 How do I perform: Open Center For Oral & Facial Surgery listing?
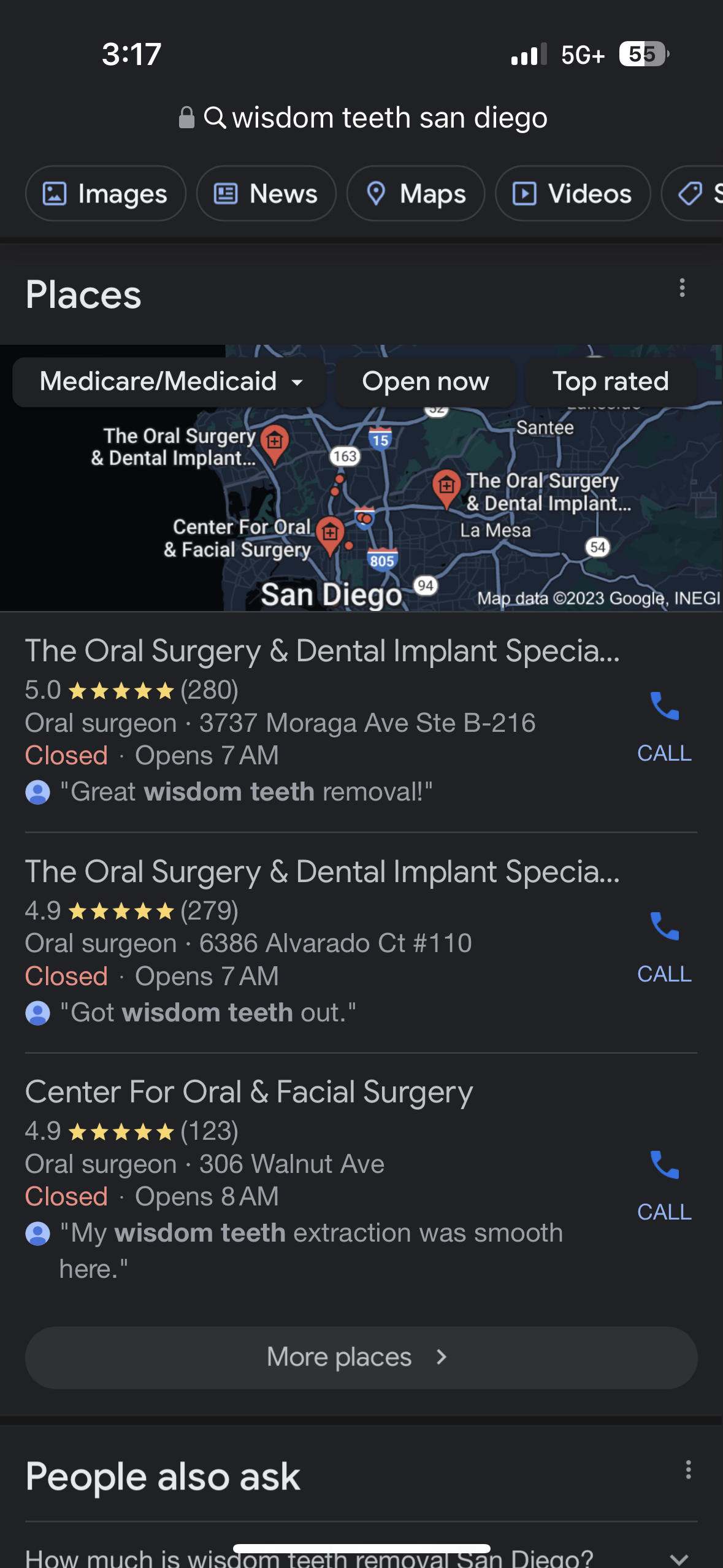click(249, 1093)
